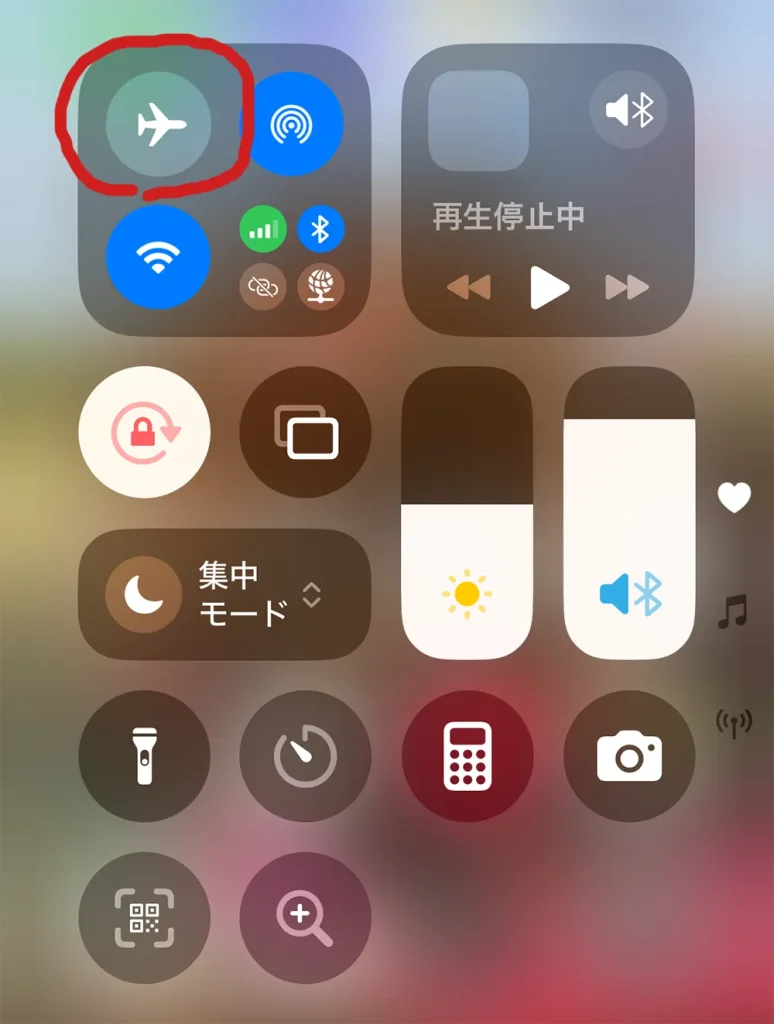Viewport: 774px width, 1024px height.
Task: Open the QR code scanner
Action: [x=144, y=917]
